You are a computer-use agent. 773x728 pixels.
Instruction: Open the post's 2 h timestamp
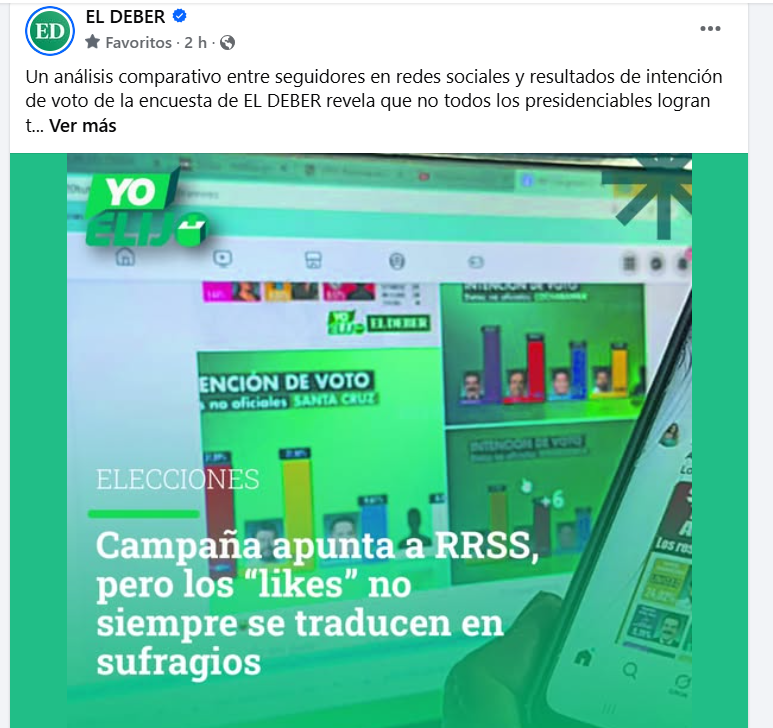[x=195, y=43]
